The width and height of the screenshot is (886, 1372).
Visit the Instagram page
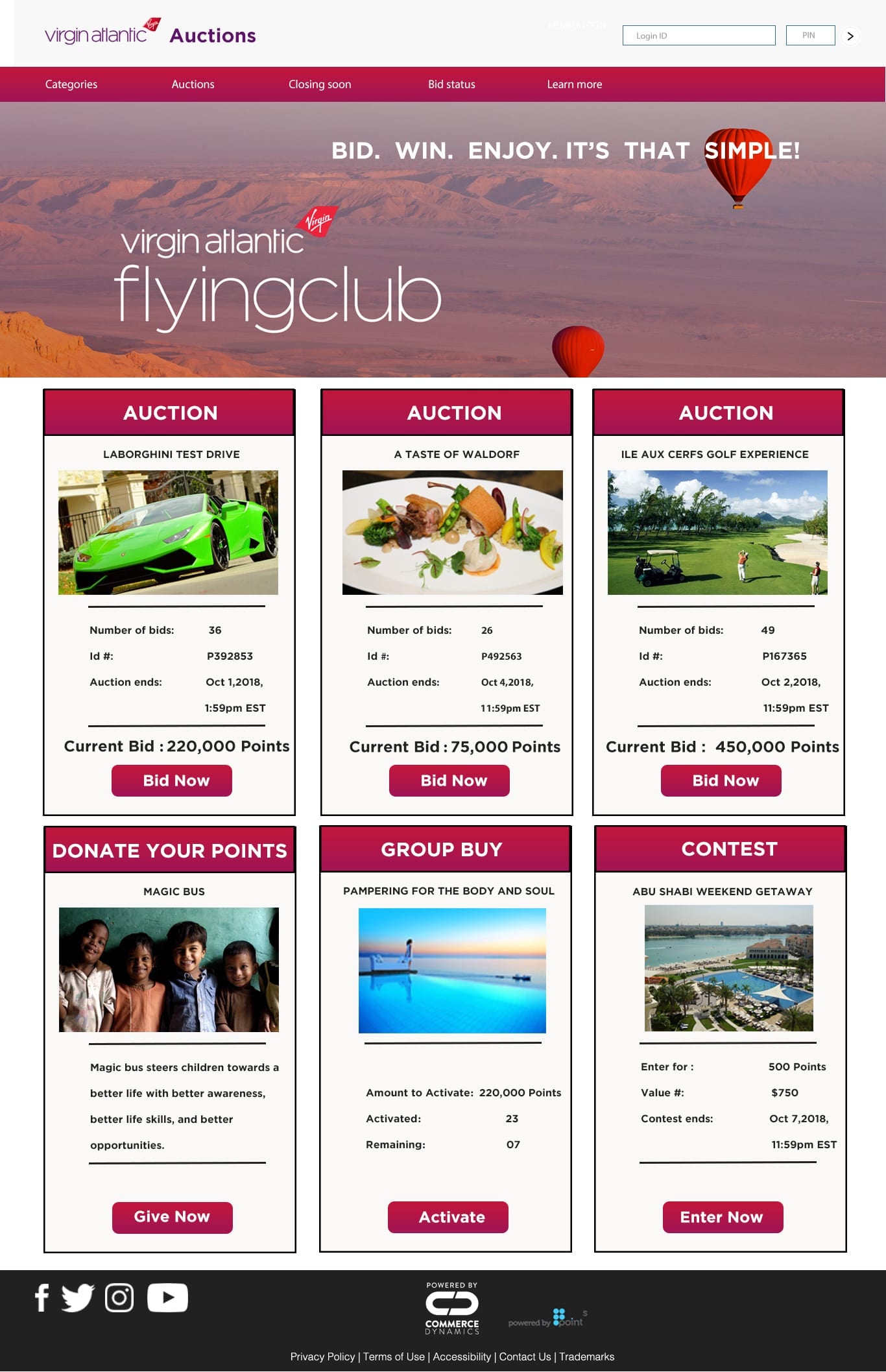(119, 1298)
